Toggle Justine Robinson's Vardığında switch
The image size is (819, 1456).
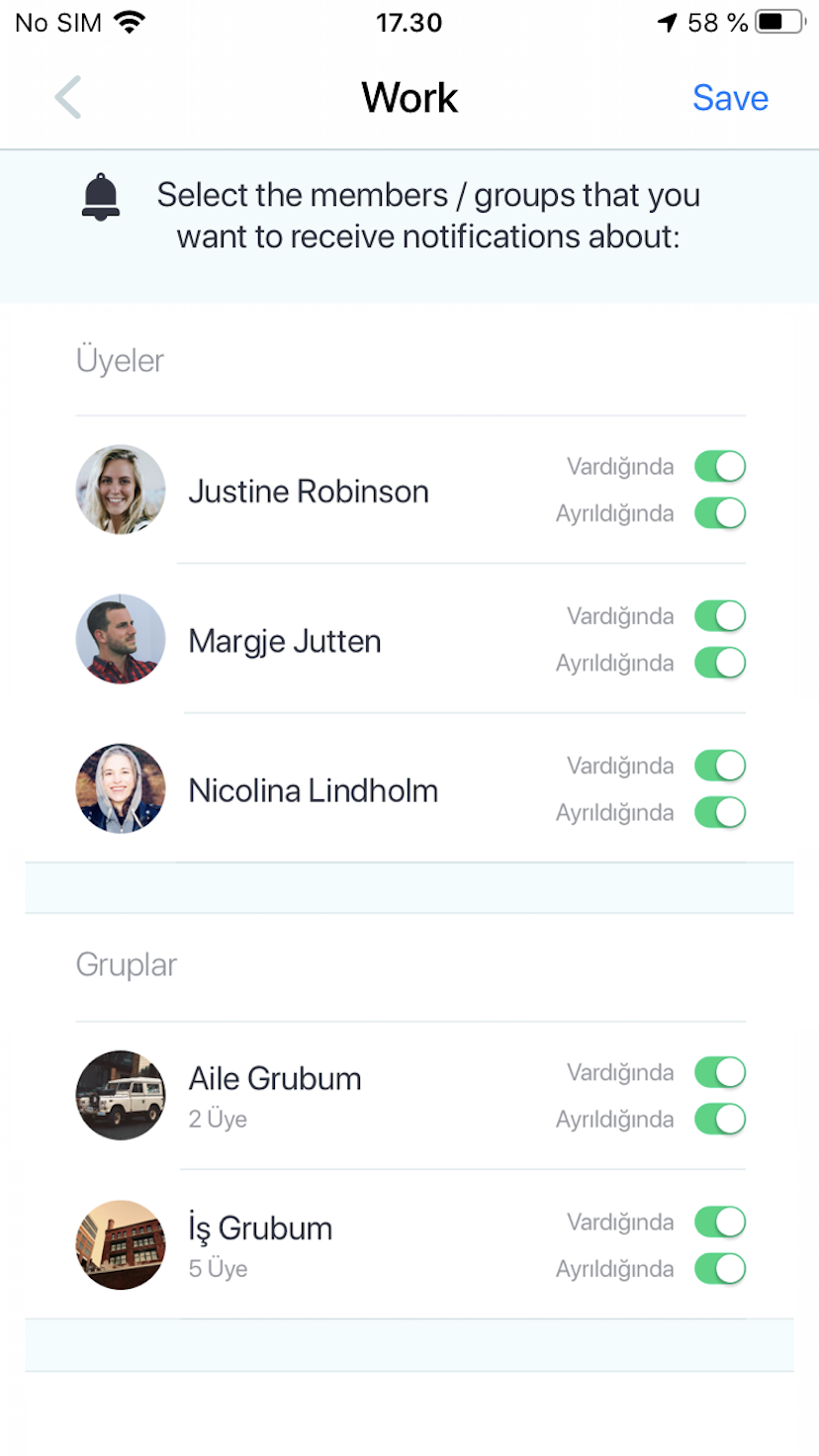coord(720,466)
